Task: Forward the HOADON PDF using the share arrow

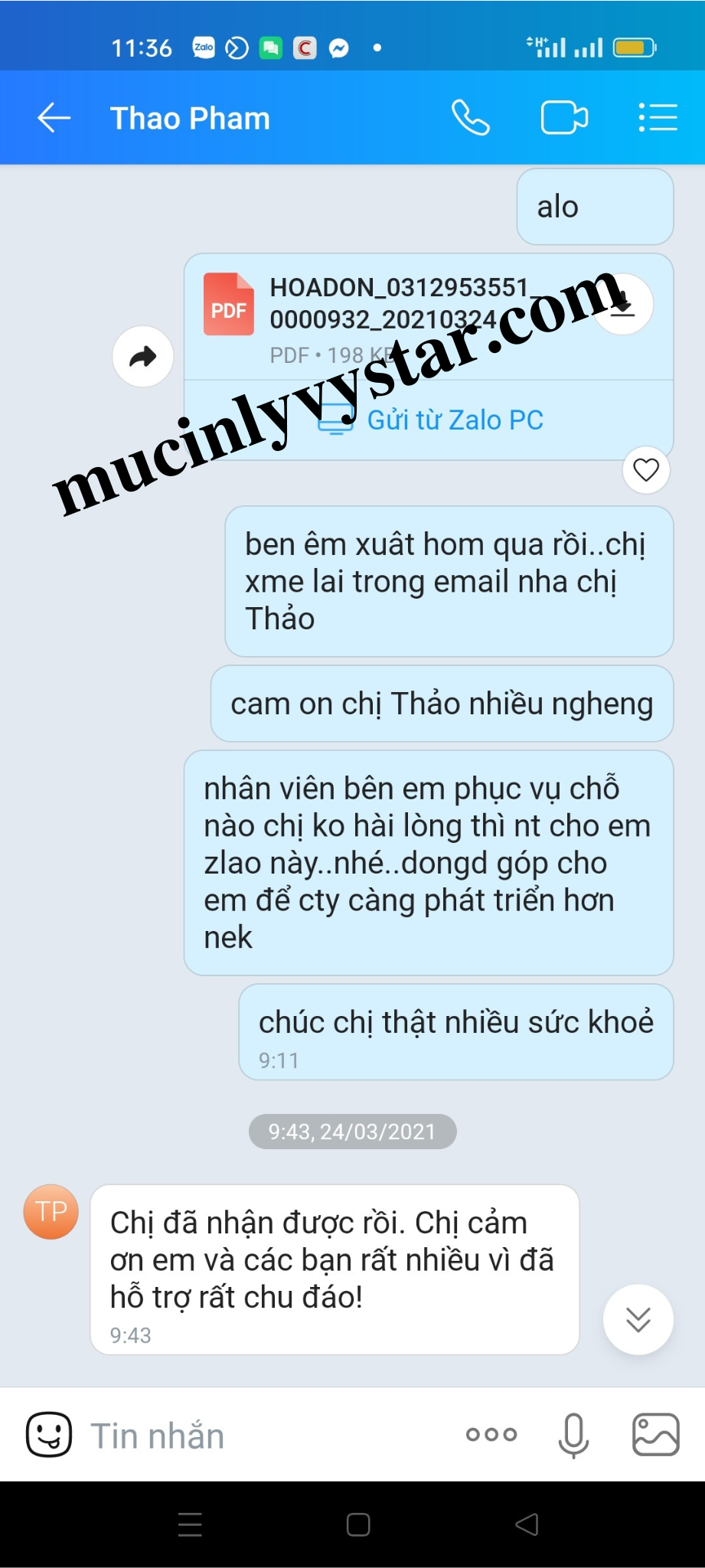Action: [143, 355]
